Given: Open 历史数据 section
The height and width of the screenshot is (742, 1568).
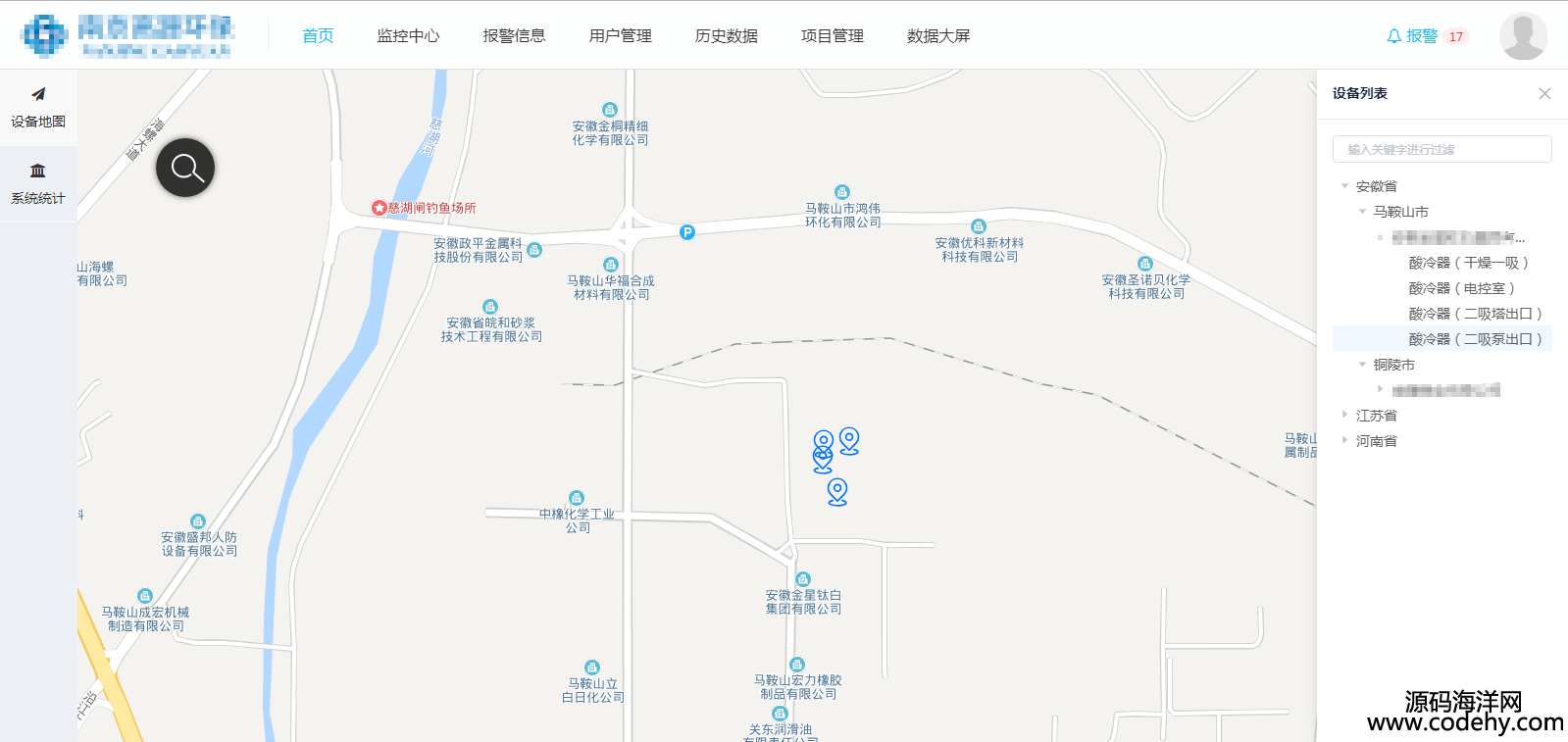Looking at the screenshot, I should point(726,36).
